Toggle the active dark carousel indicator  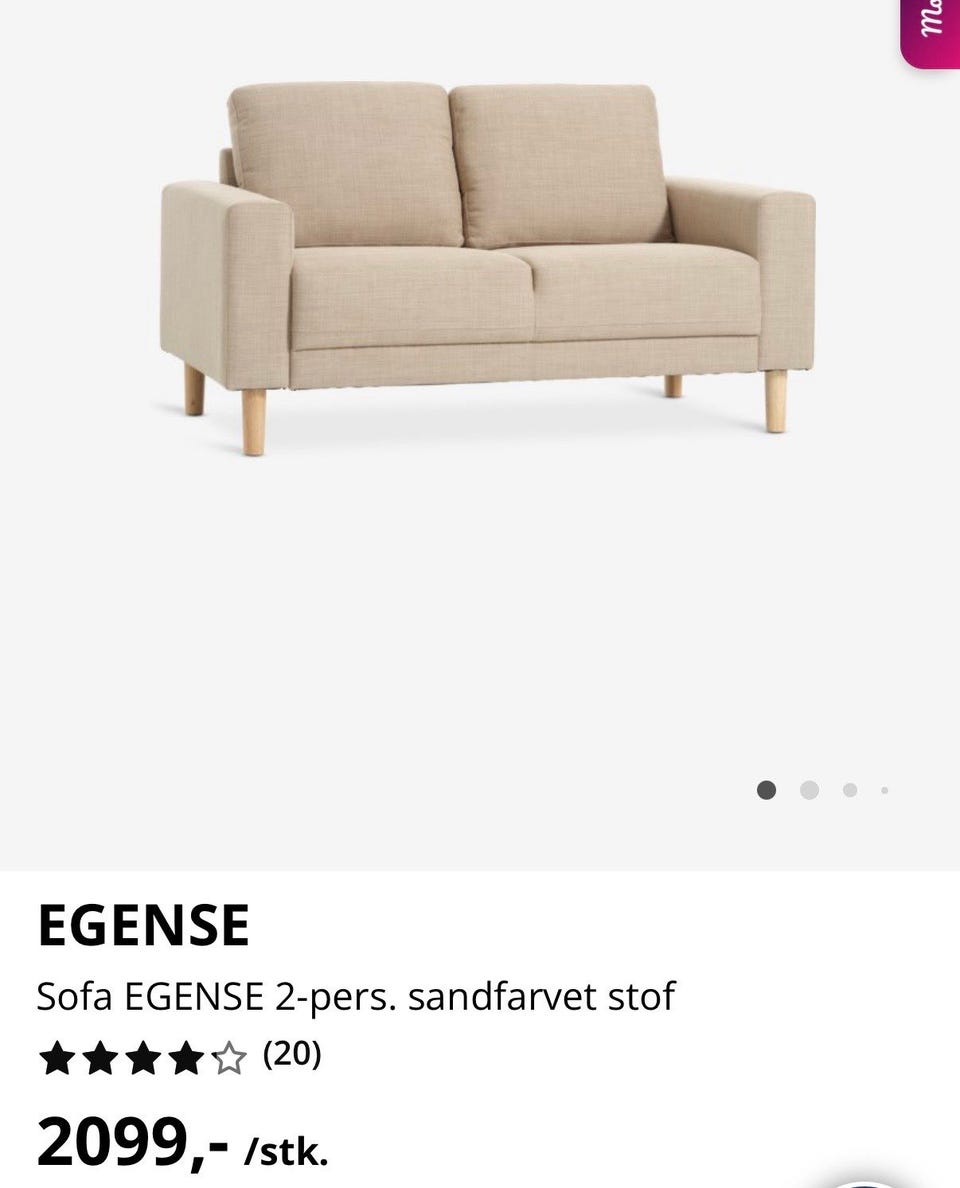click(766, 790)
